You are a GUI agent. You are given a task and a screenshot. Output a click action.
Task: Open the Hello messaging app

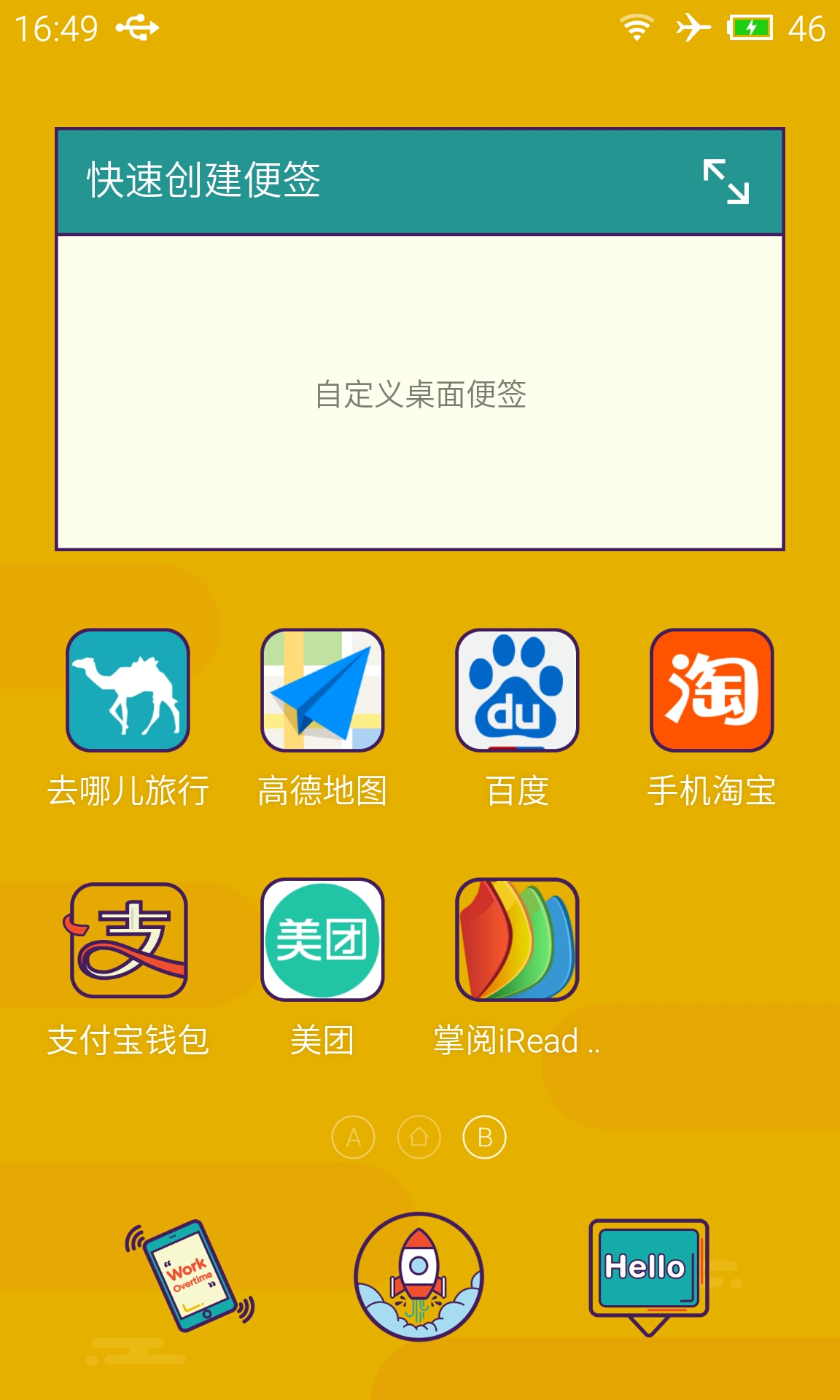(649, 1276)
